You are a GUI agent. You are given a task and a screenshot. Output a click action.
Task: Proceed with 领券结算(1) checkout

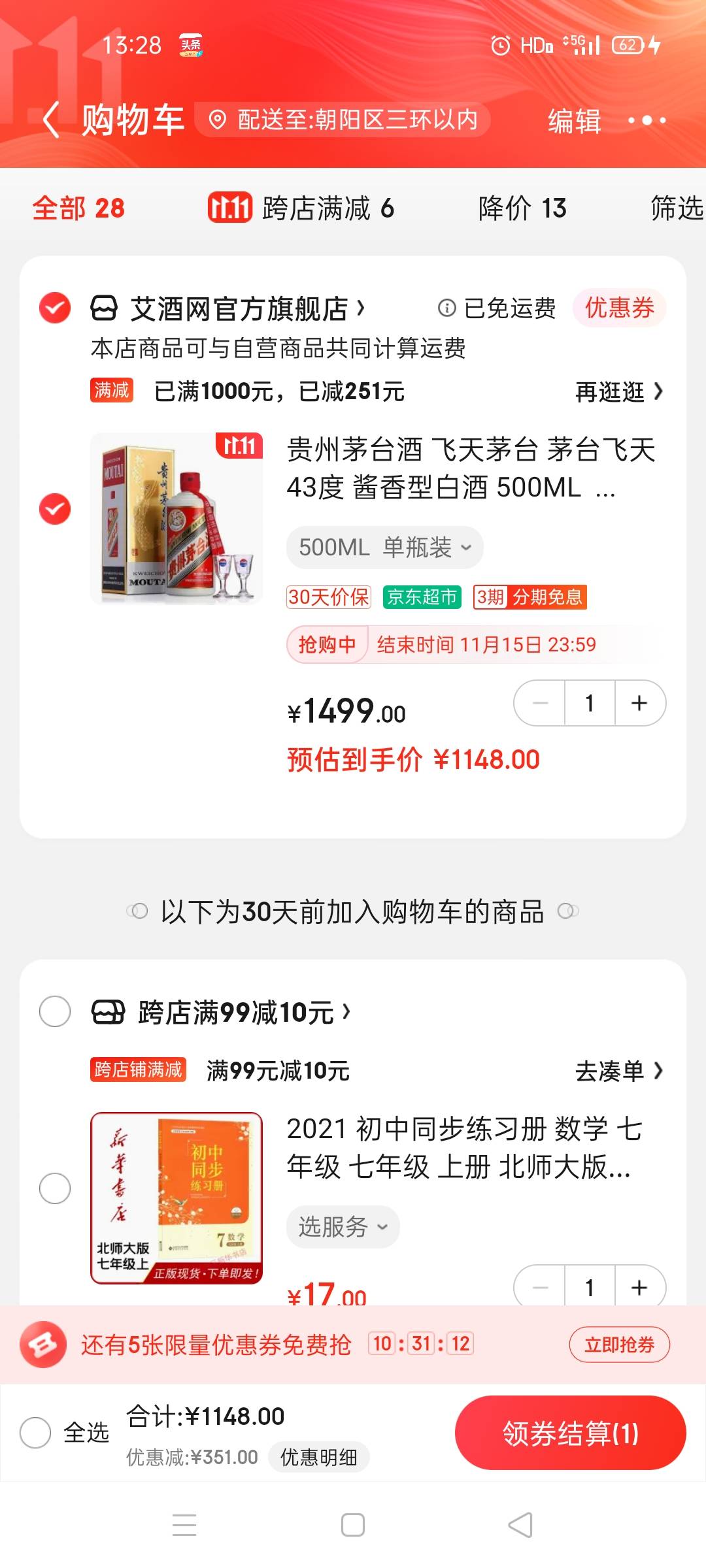pos(570,1433)
